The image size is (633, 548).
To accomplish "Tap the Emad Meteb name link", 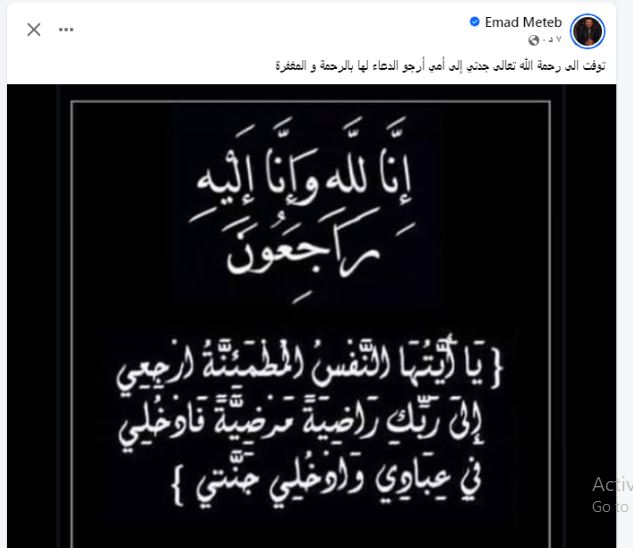I will (525, 22).
